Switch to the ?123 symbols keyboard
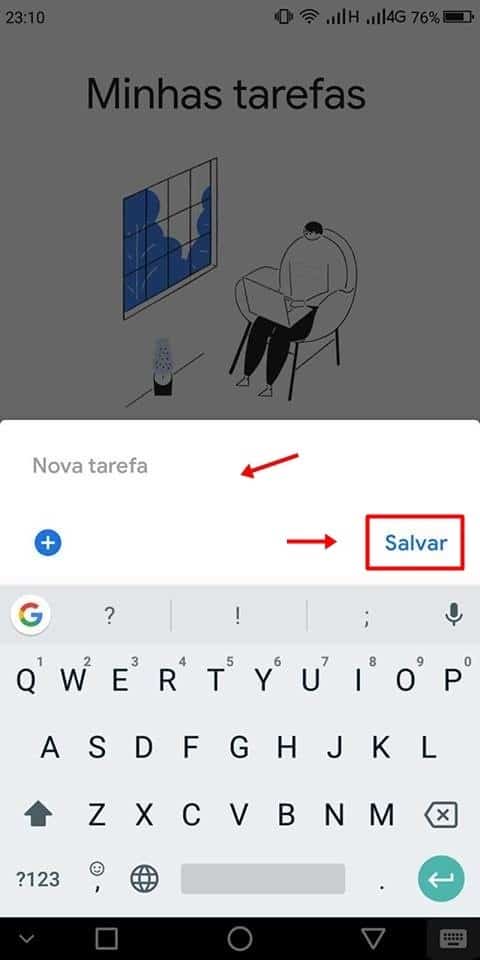 tap(38, 880)
